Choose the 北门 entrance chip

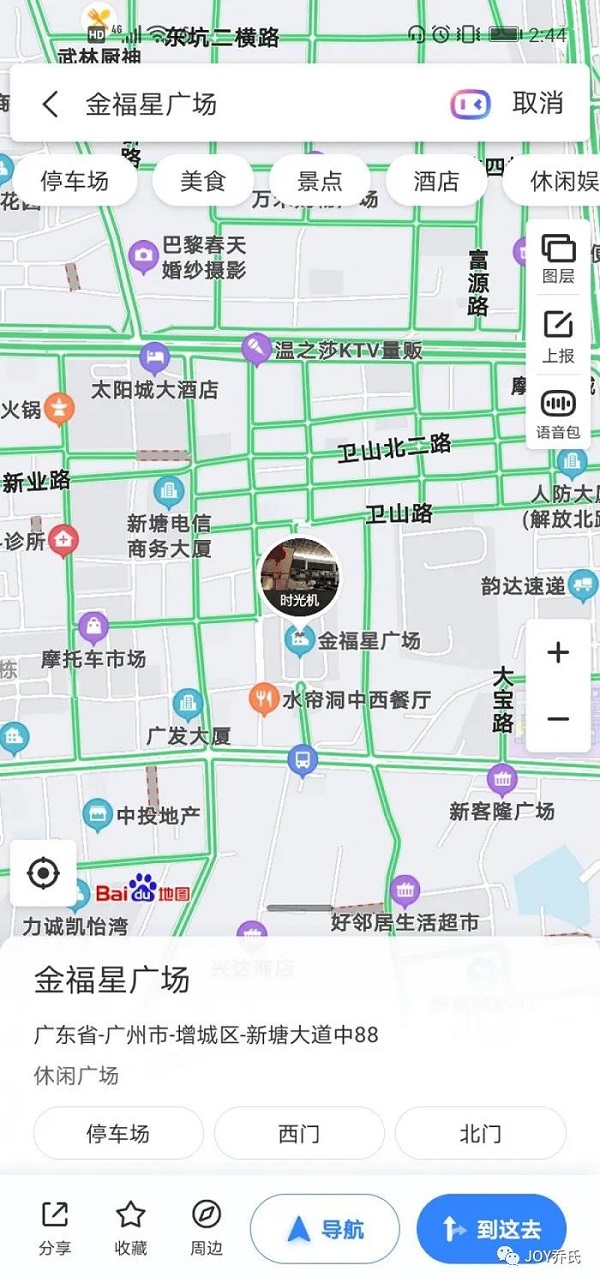pyautogui.click(x=480, y=1133)
